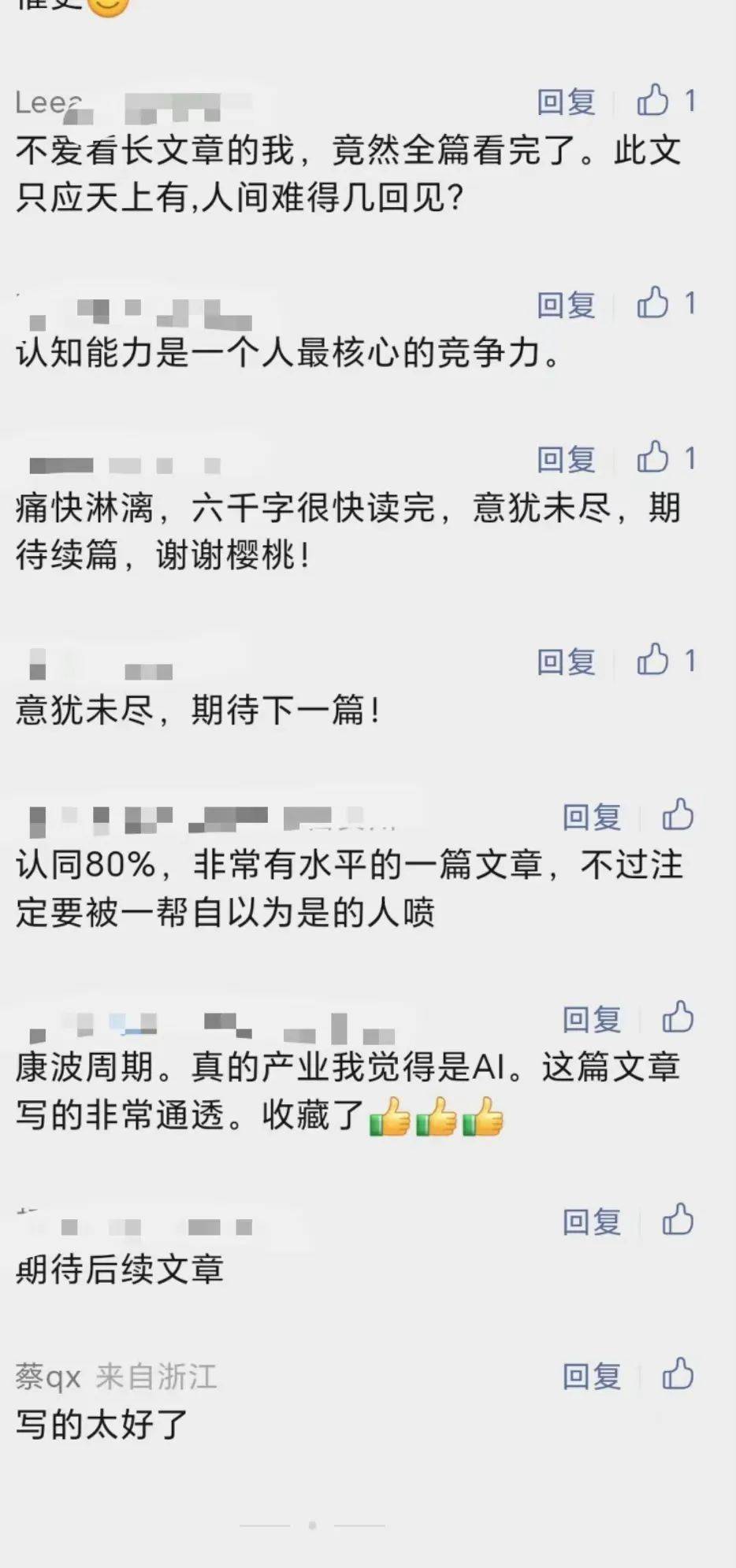Like the '认同80%' comment
This screenshot has width=736, height=1568.
coord(678,816)
